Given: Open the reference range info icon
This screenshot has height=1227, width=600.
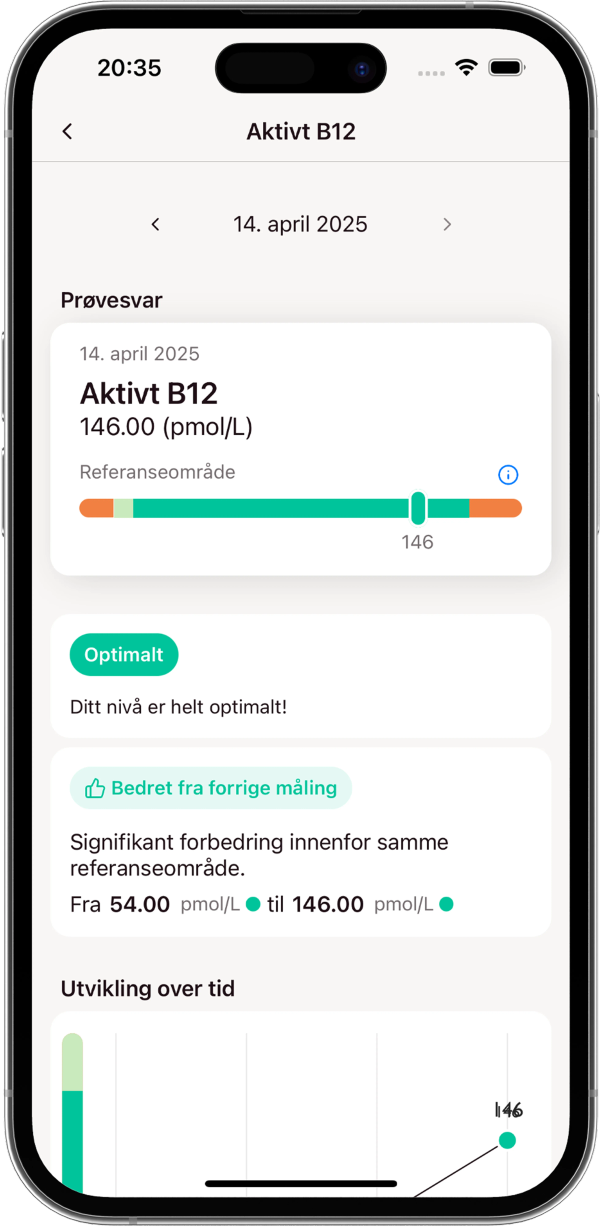Looking at the screenshot, I should pyautogui.click(x=508, y=475).
